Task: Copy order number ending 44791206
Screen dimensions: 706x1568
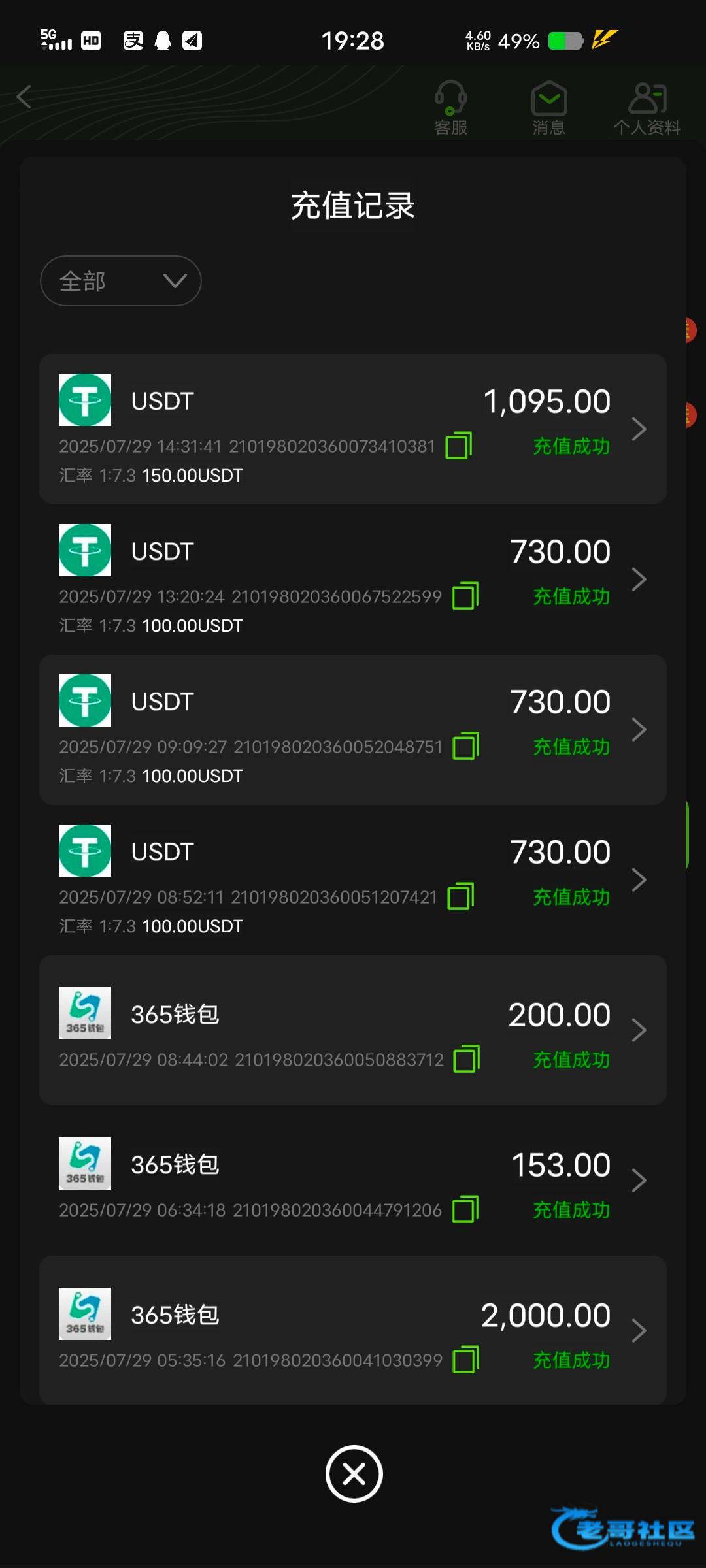Action: click(x=465, y=1209)
